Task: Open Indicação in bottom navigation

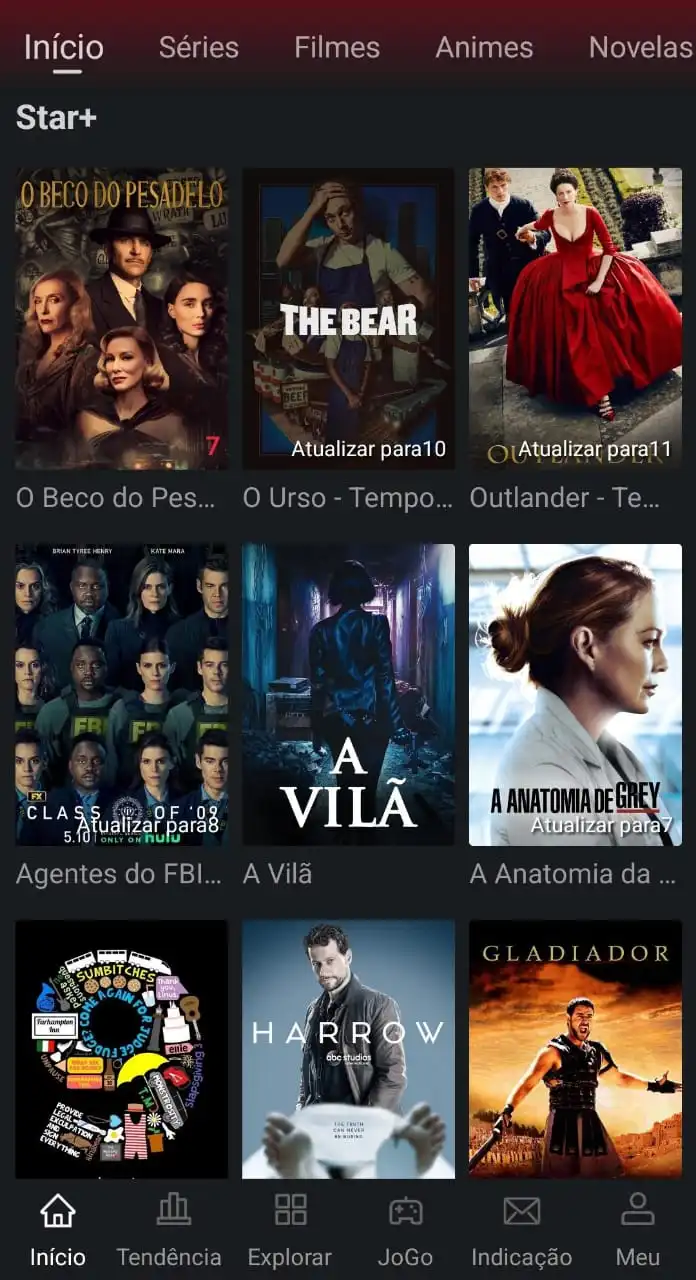Action: (521, 1230)
